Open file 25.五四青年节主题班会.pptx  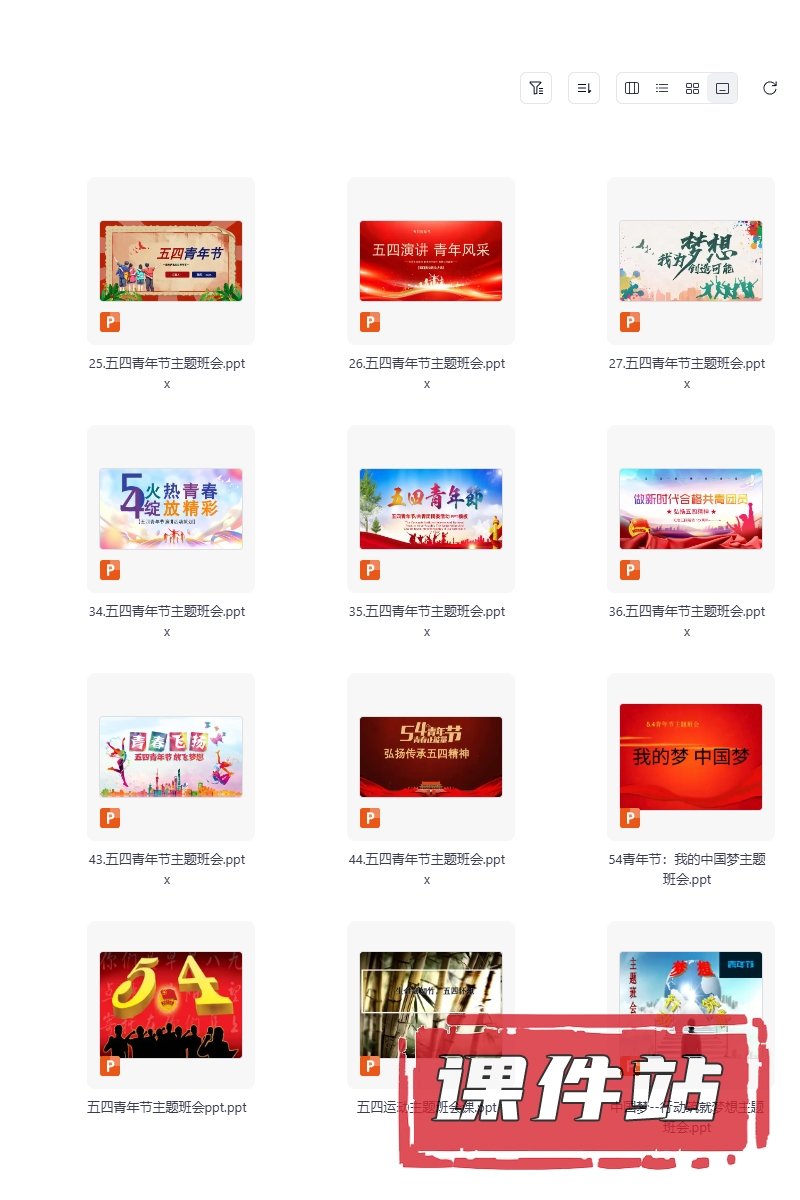tap(171, 261)
